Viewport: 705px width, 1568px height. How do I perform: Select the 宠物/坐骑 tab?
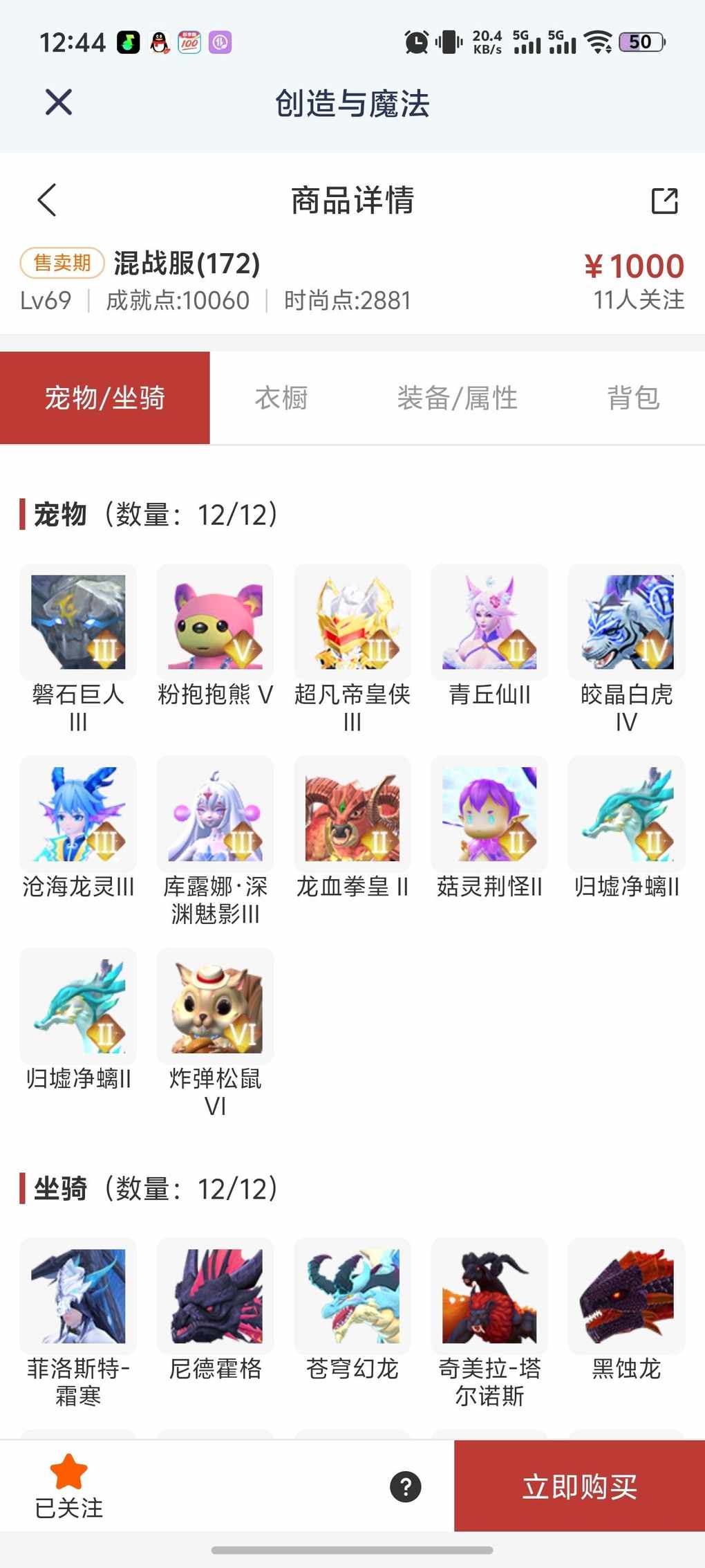[105, 398]
